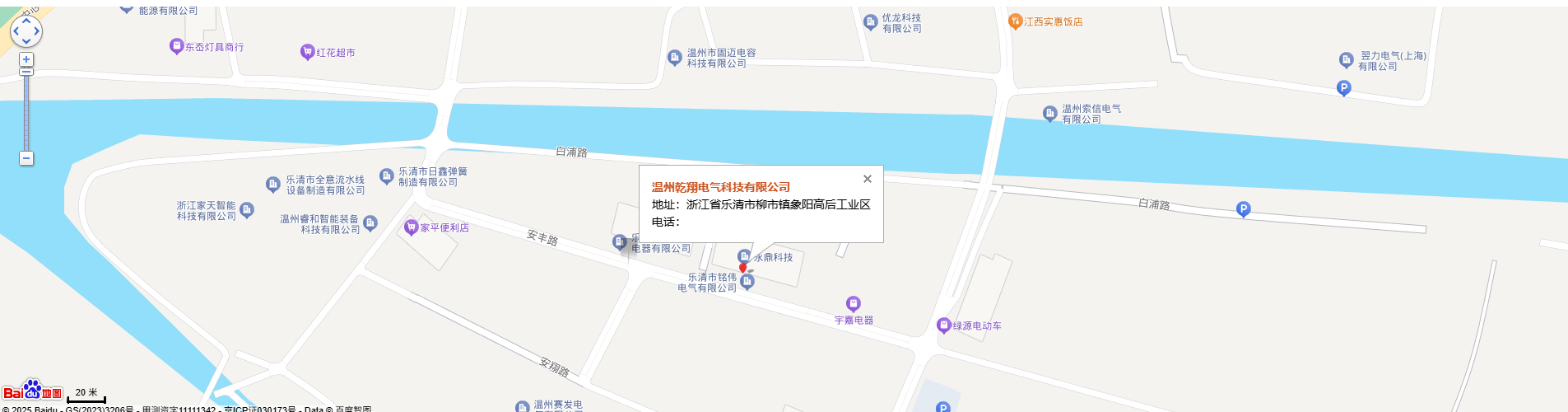Pan the map left with arrow control
1568x412 pixels.
(x=15, y=31)
